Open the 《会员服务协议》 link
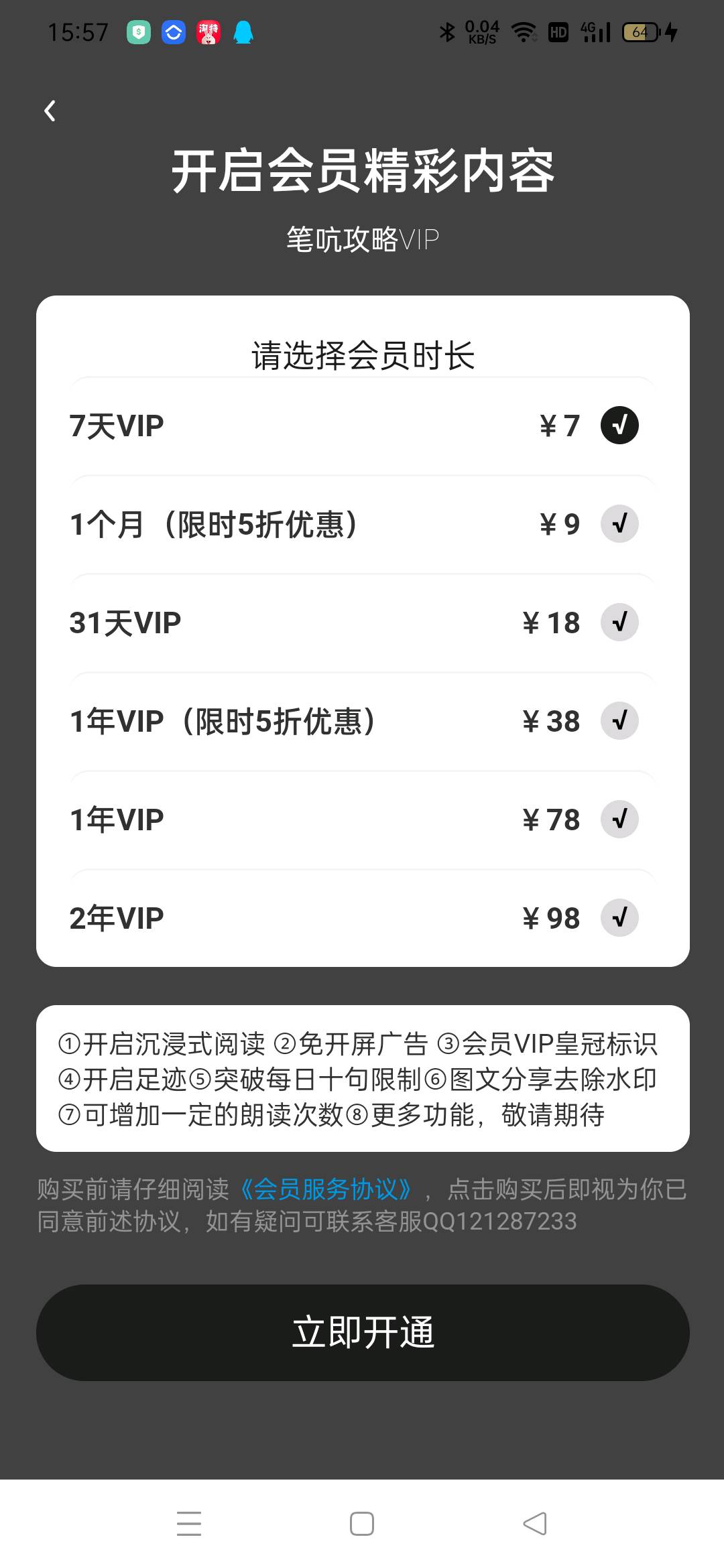724x1568 pixels. [326, 1189]
